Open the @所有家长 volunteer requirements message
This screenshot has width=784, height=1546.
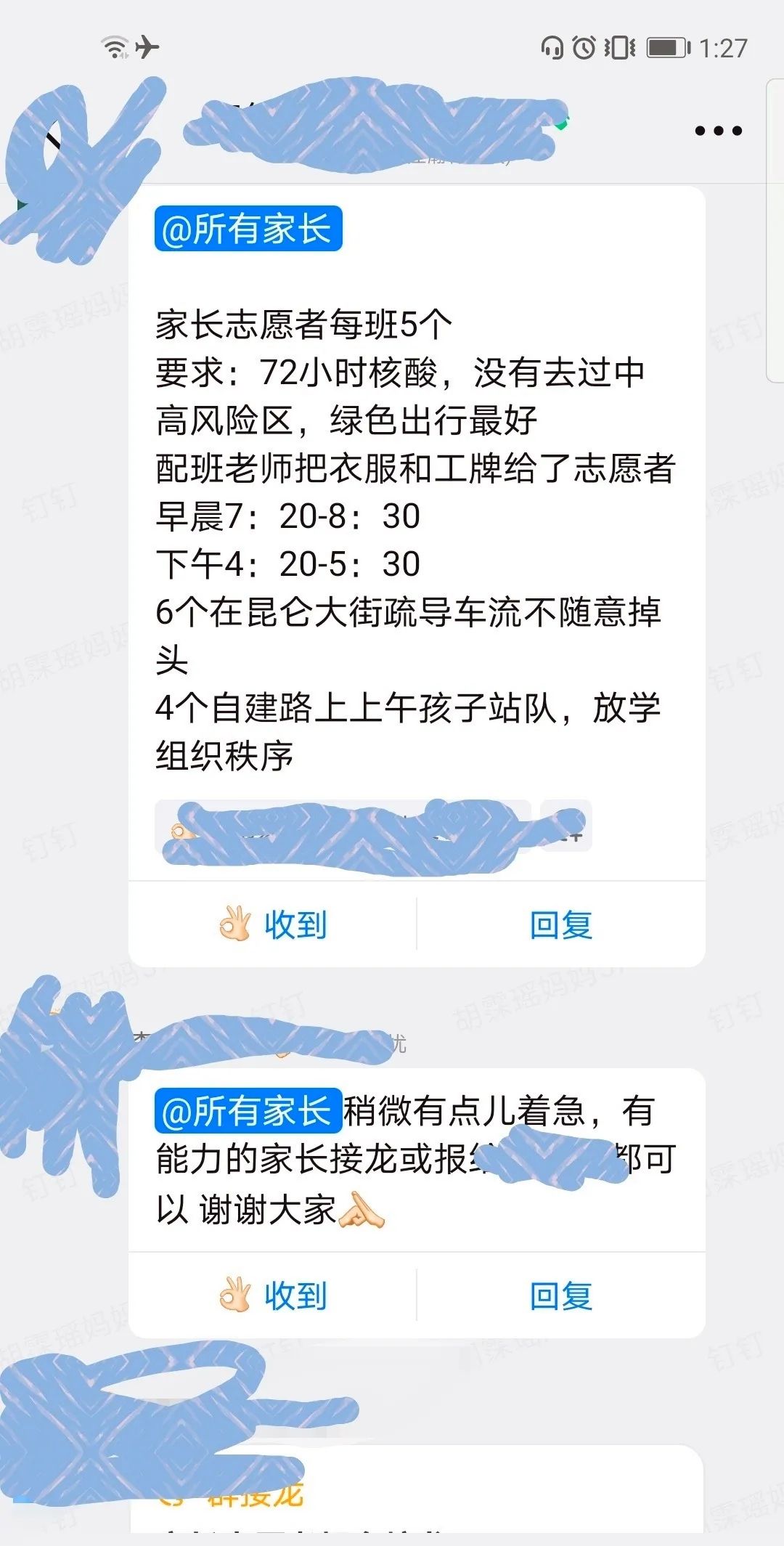[x=415, y=537]
